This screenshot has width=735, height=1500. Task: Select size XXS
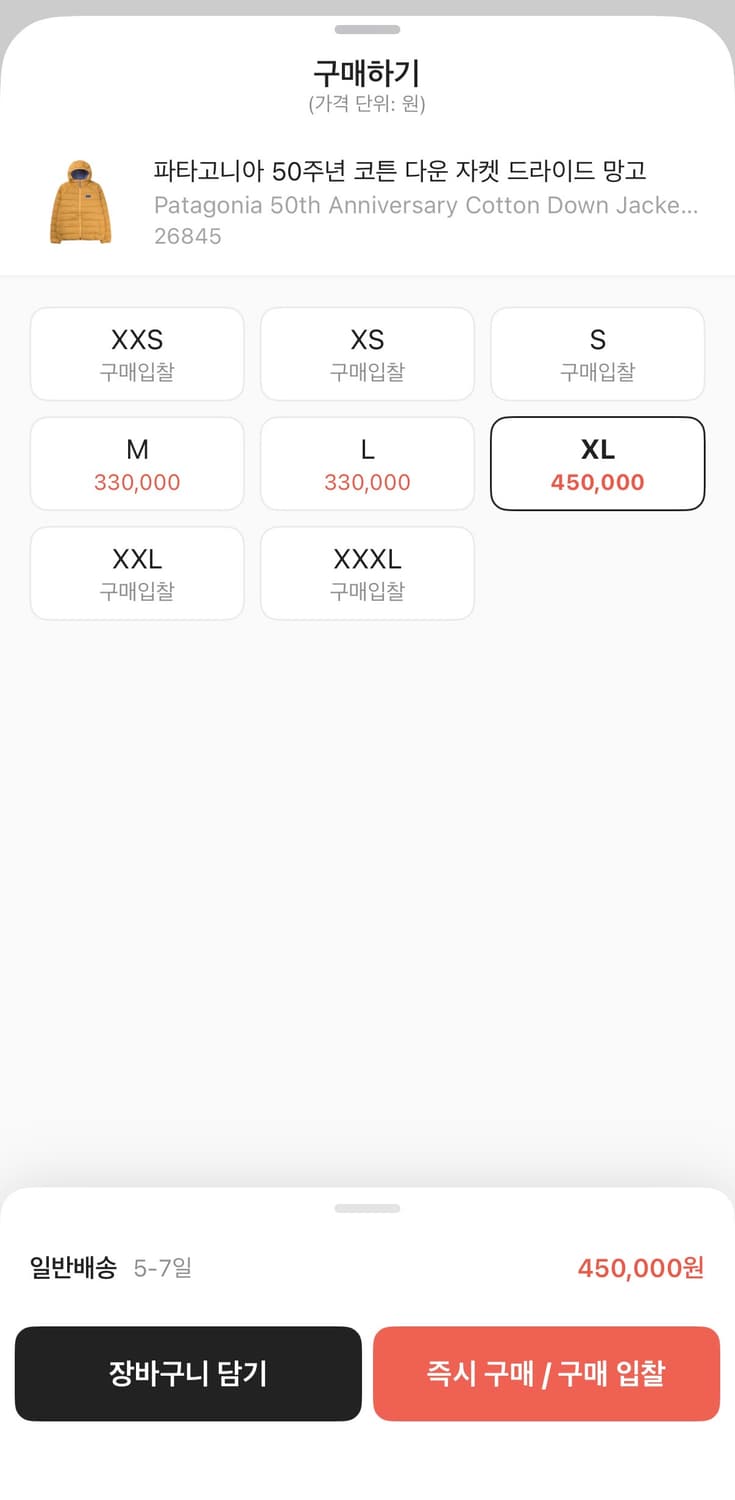click(137, 354)
